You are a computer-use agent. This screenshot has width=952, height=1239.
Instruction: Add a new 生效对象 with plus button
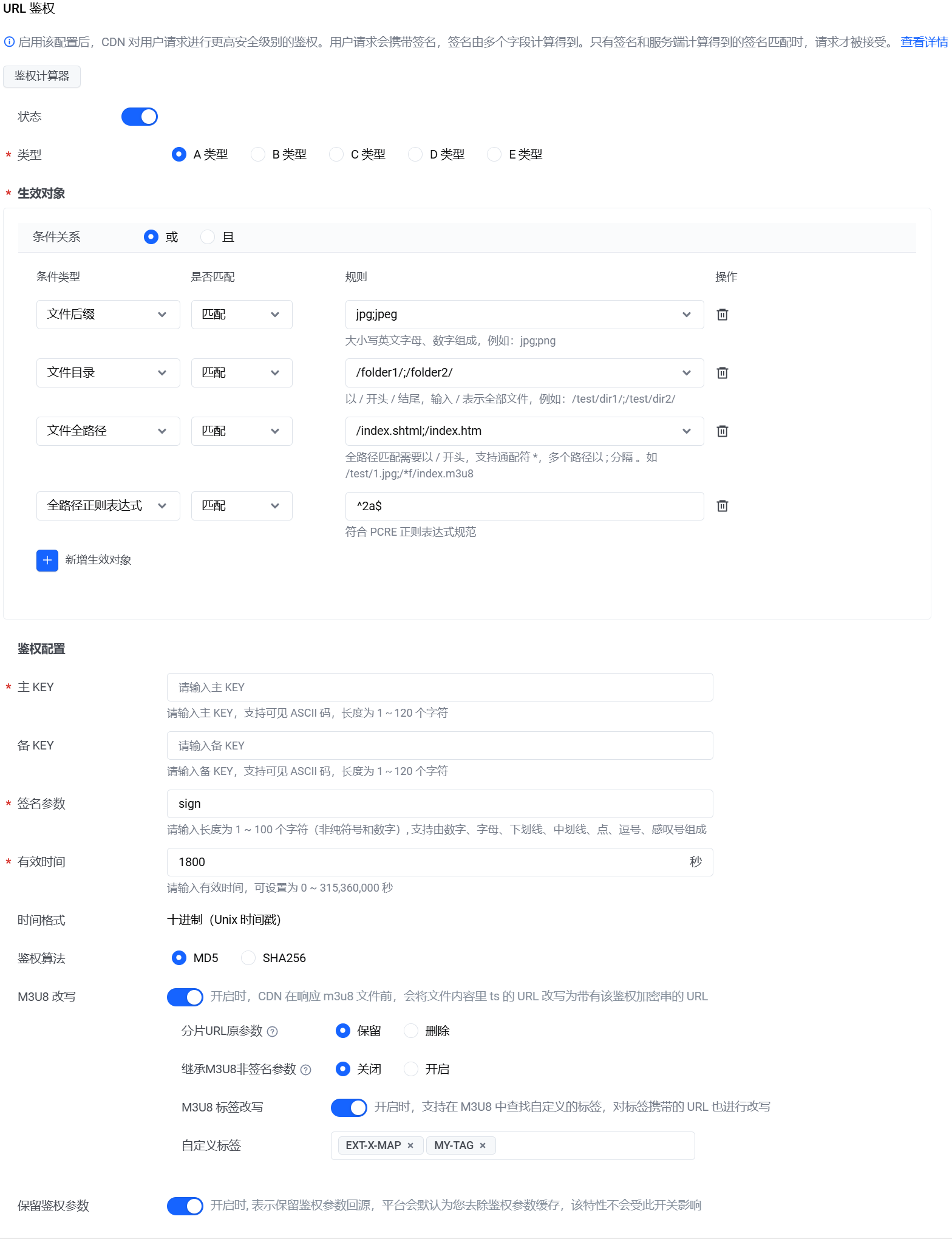click(x=47, y=560)
